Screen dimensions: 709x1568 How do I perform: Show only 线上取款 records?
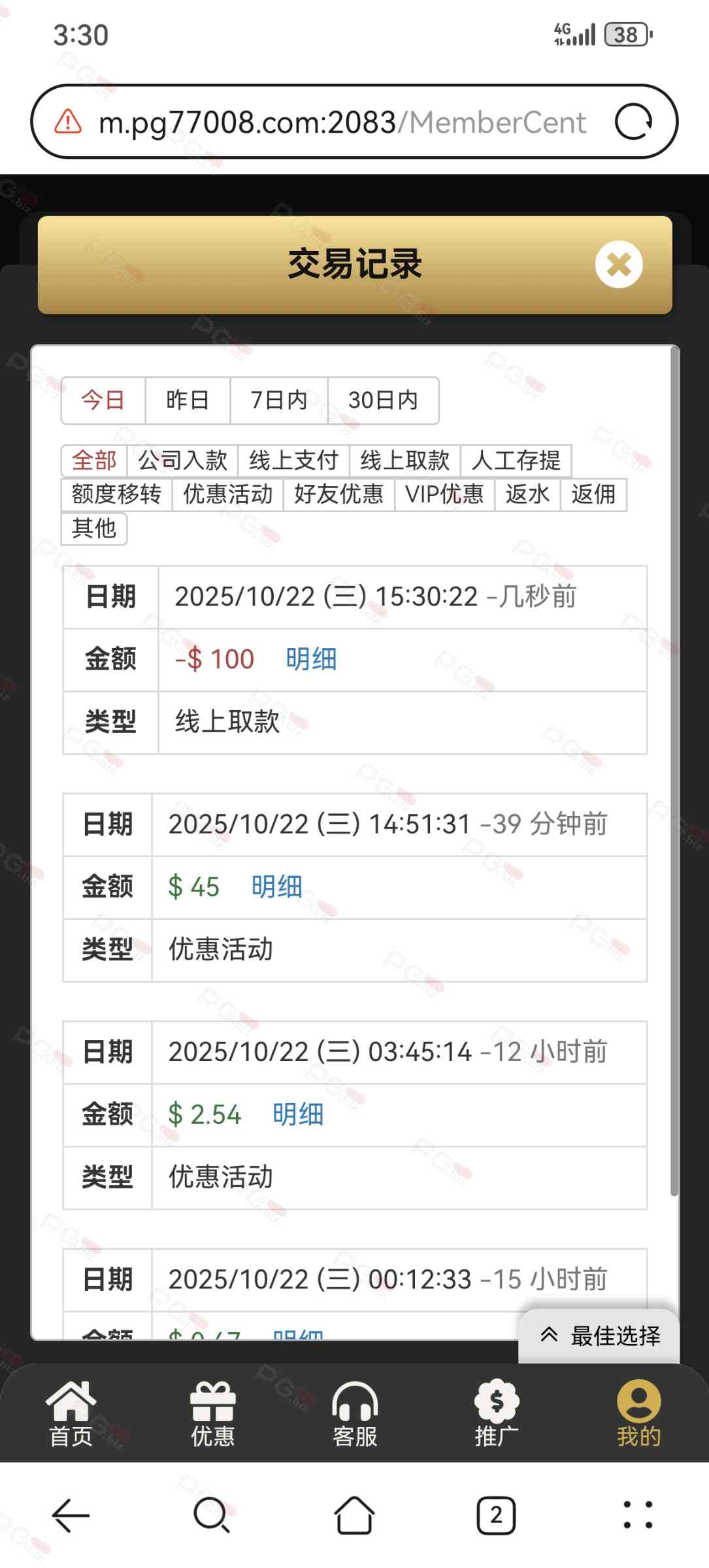404,461
